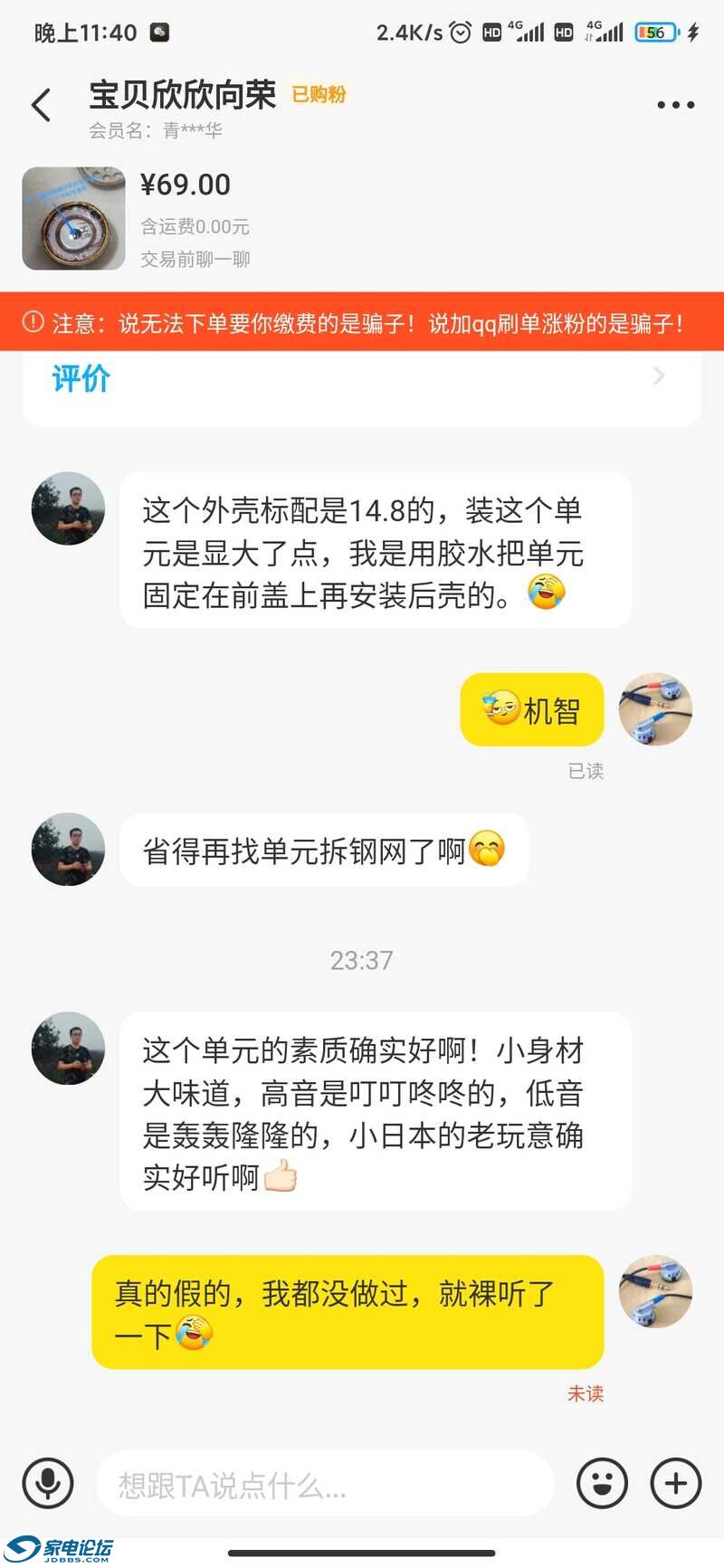Tap the warning icon in the scam notice banner

click(x=32, y=326)
